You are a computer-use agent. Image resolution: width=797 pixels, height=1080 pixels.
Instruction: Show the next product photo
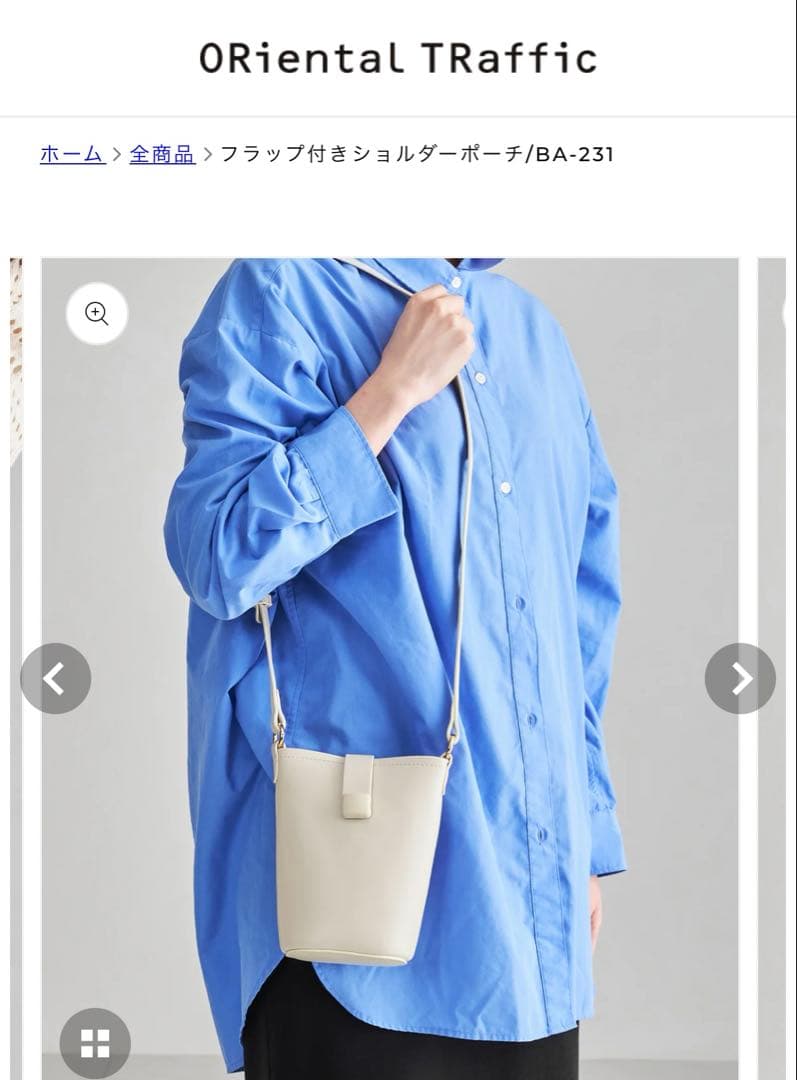tap(740, 678)
